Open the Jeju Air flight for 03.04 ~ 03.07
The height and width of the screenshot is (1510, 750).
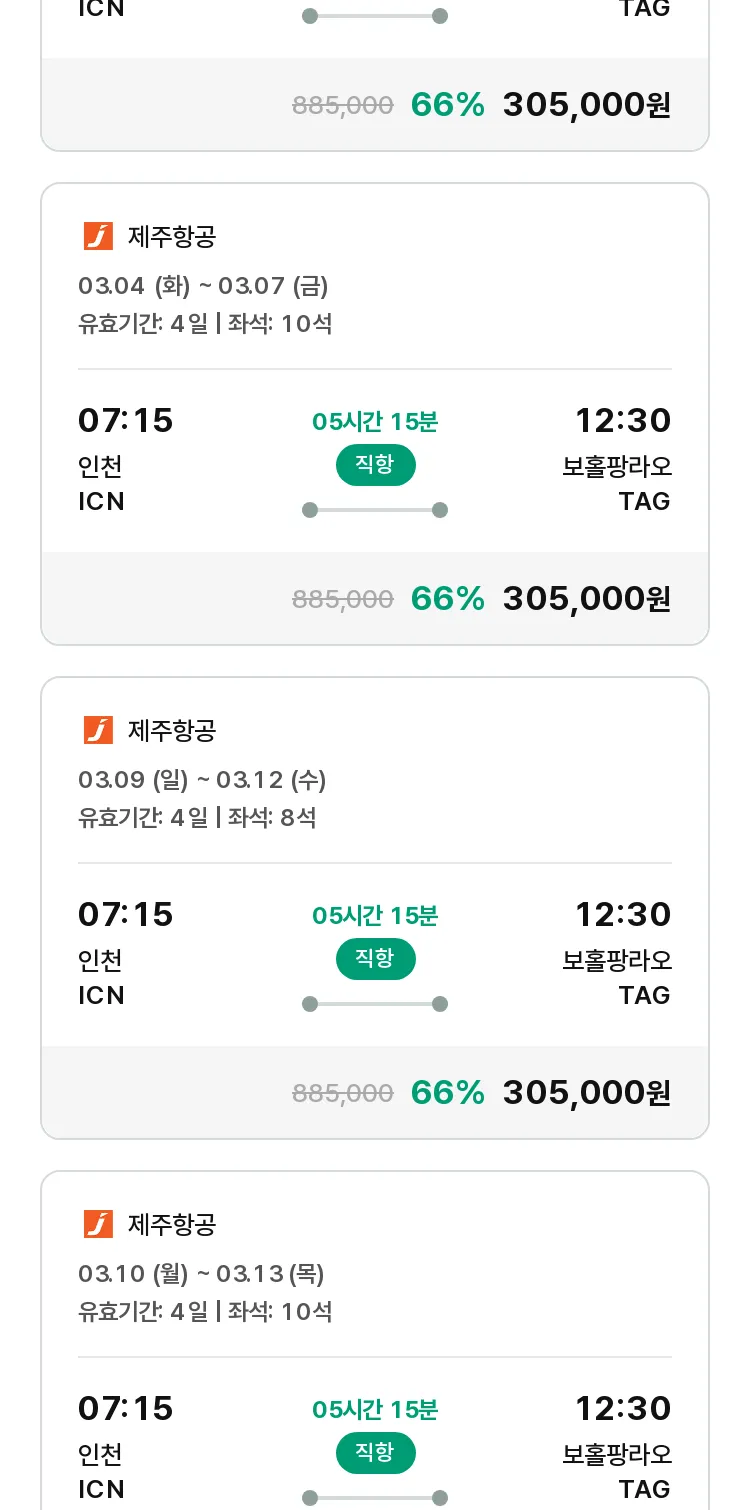(x=375, y=414)
